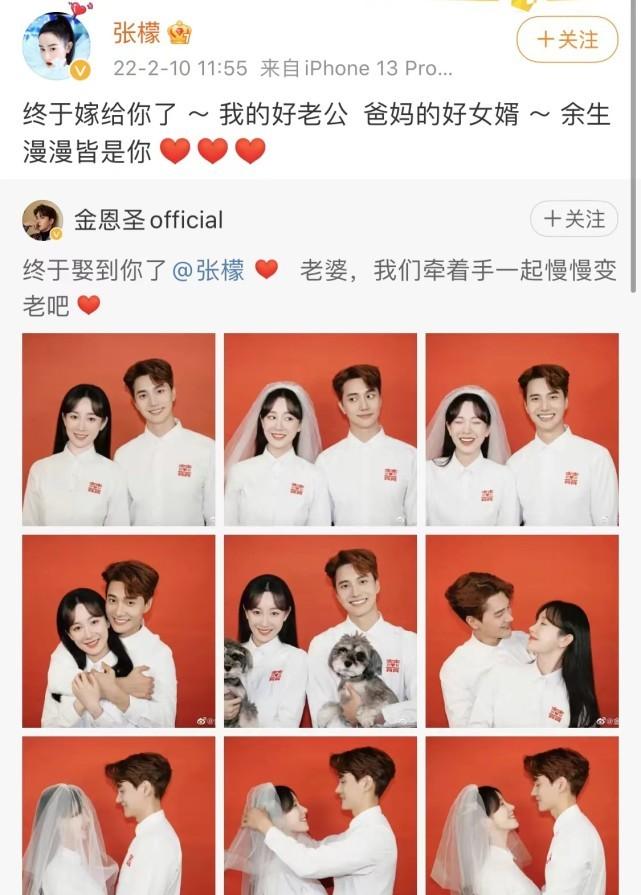View photo of couple without a veil
Viewport: 641px width, 895px height.
tap(119, 430)
